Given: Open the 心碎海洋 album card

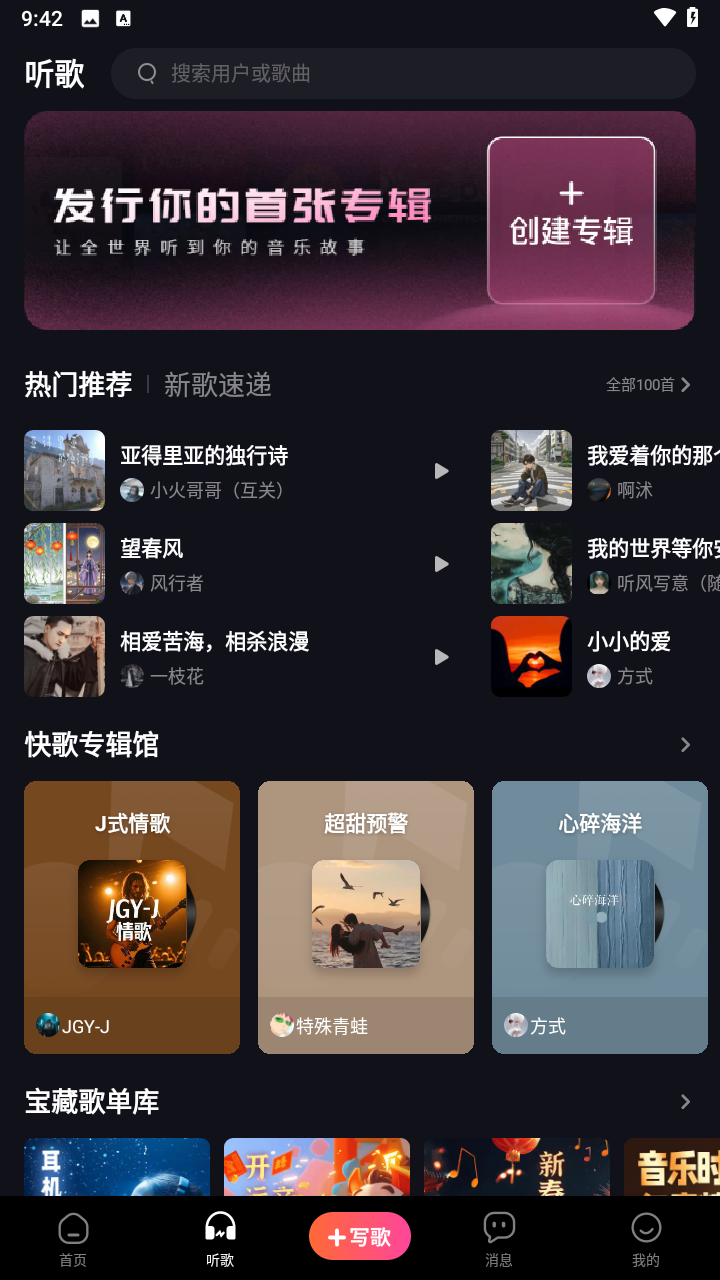Looking at the screenshot, I should (x=599, y=916).
